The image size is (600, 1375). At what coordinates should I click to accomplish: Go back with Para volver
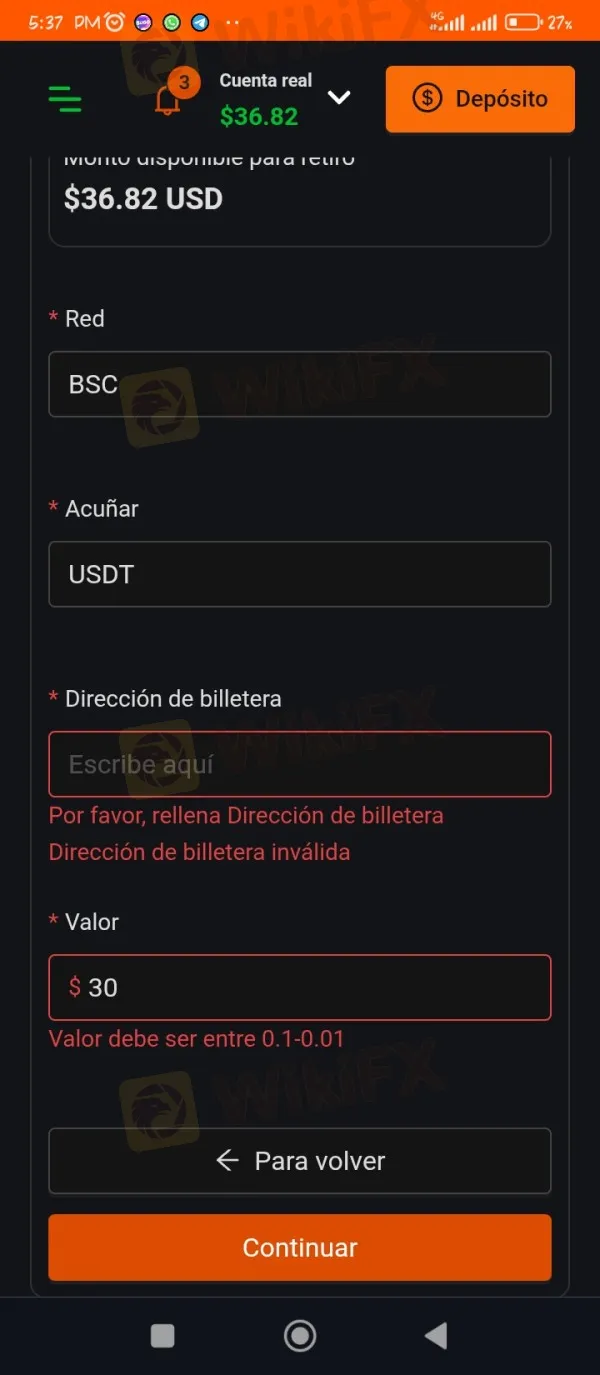[300, 1161]
